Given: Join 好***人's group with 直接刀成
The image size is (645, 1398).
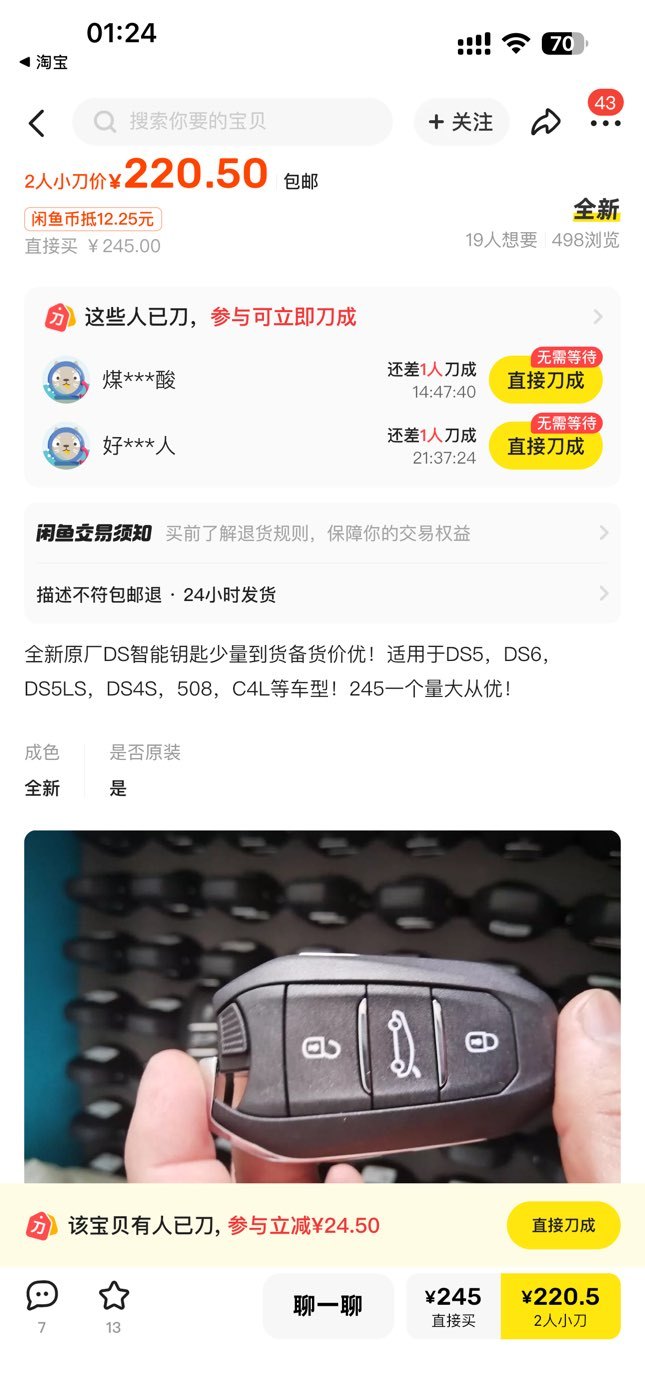Looking at the screenshot, I should coord(545,446).
